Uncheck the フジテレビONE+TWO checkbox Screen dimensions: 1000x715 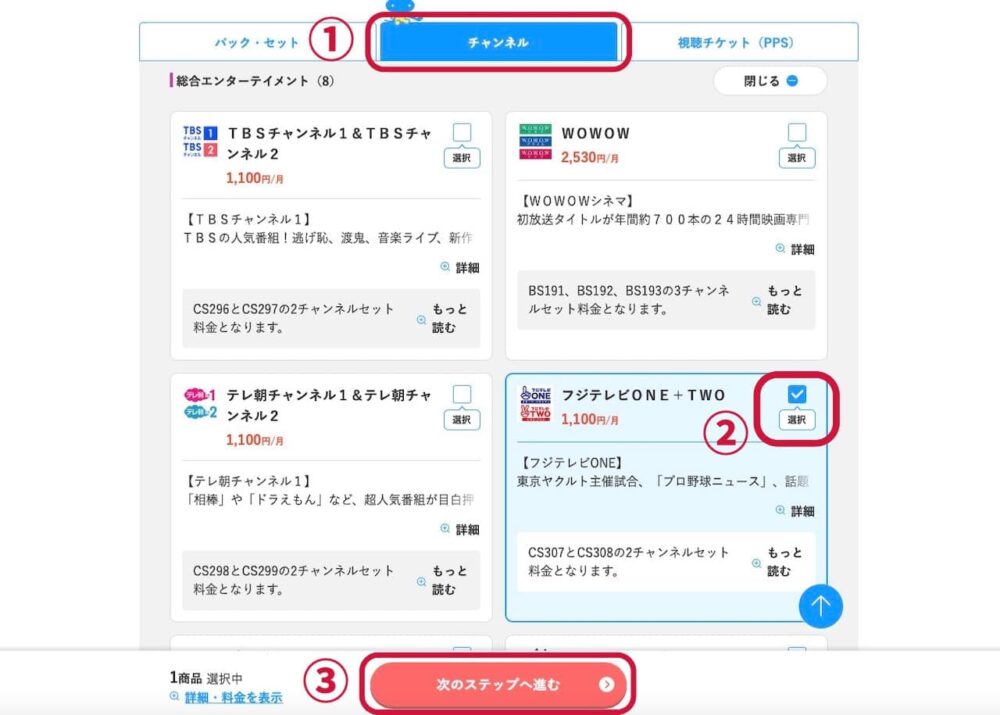(796, 395)
